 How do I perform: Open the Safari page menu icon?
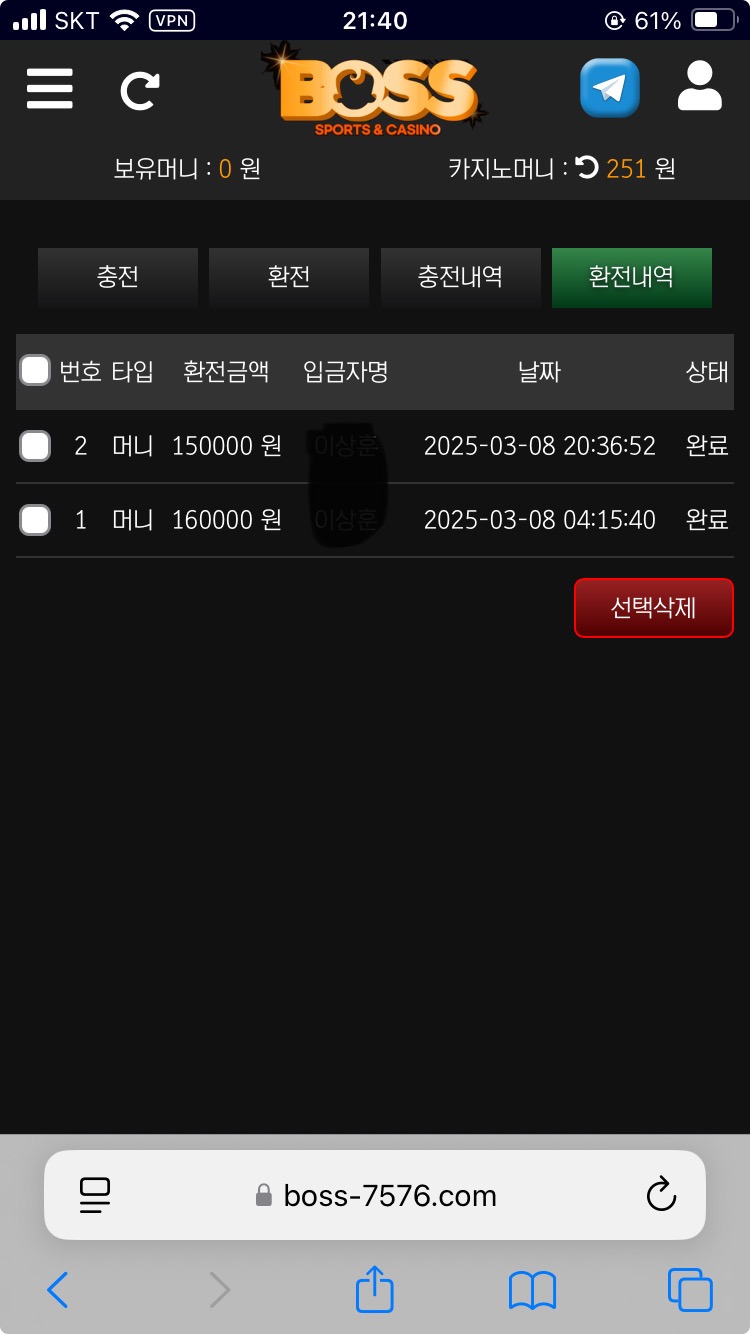pos(95,1195)
